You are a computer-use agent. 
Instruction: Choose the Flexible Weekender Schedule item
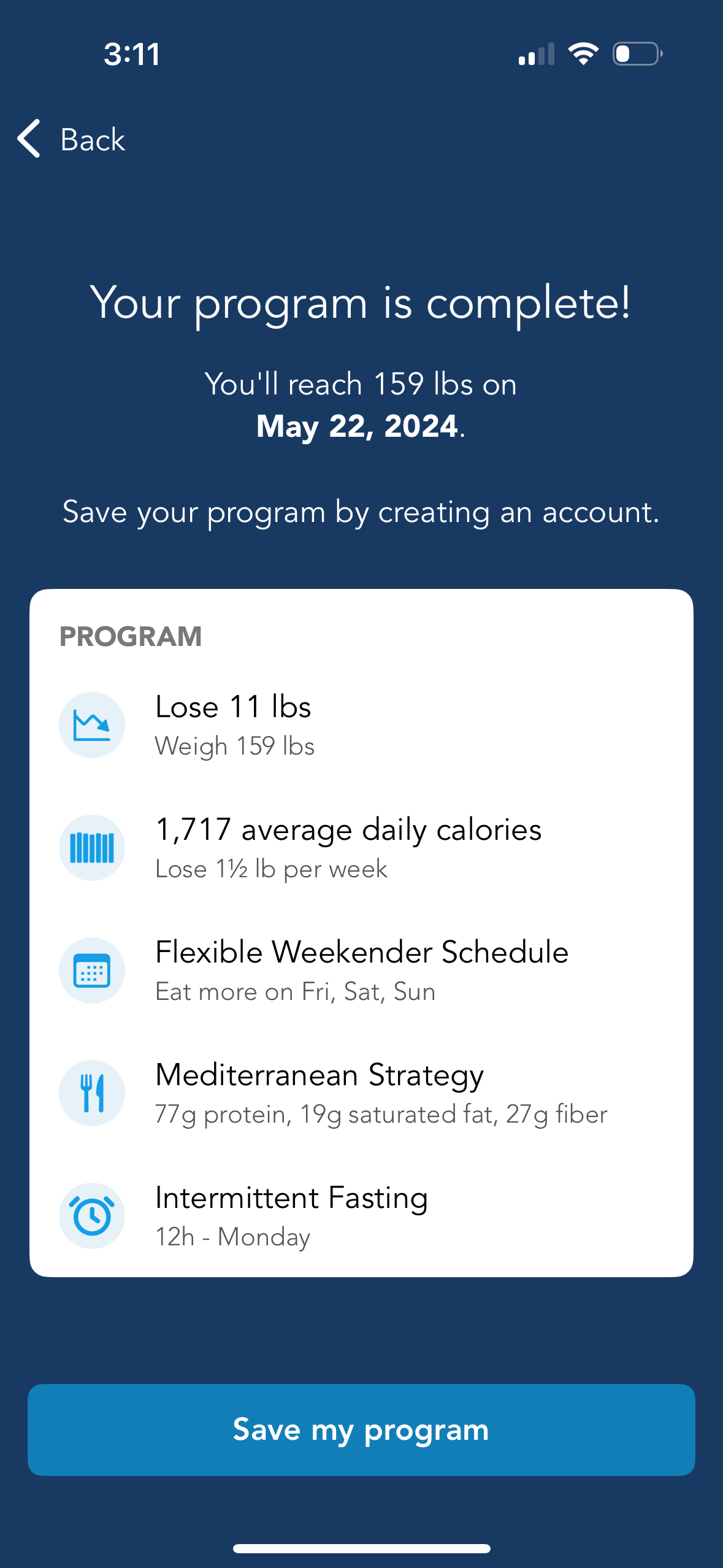click(x=362, y=953)
